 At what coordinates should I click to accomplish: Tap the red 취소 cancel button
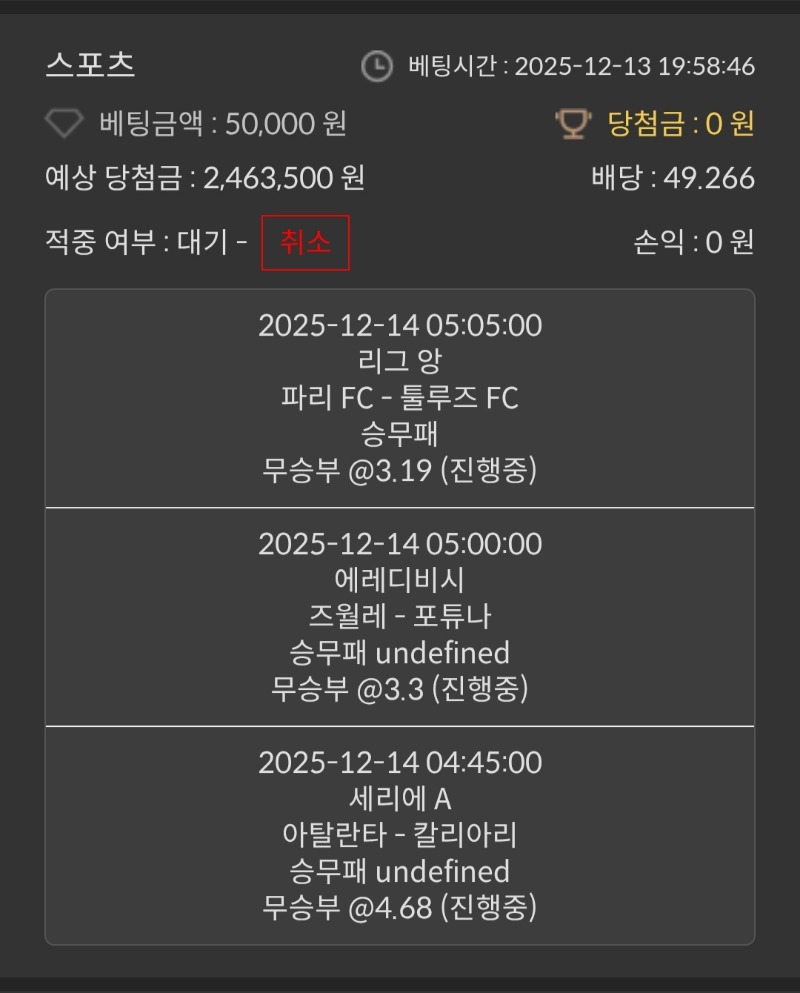pos(305,243)
